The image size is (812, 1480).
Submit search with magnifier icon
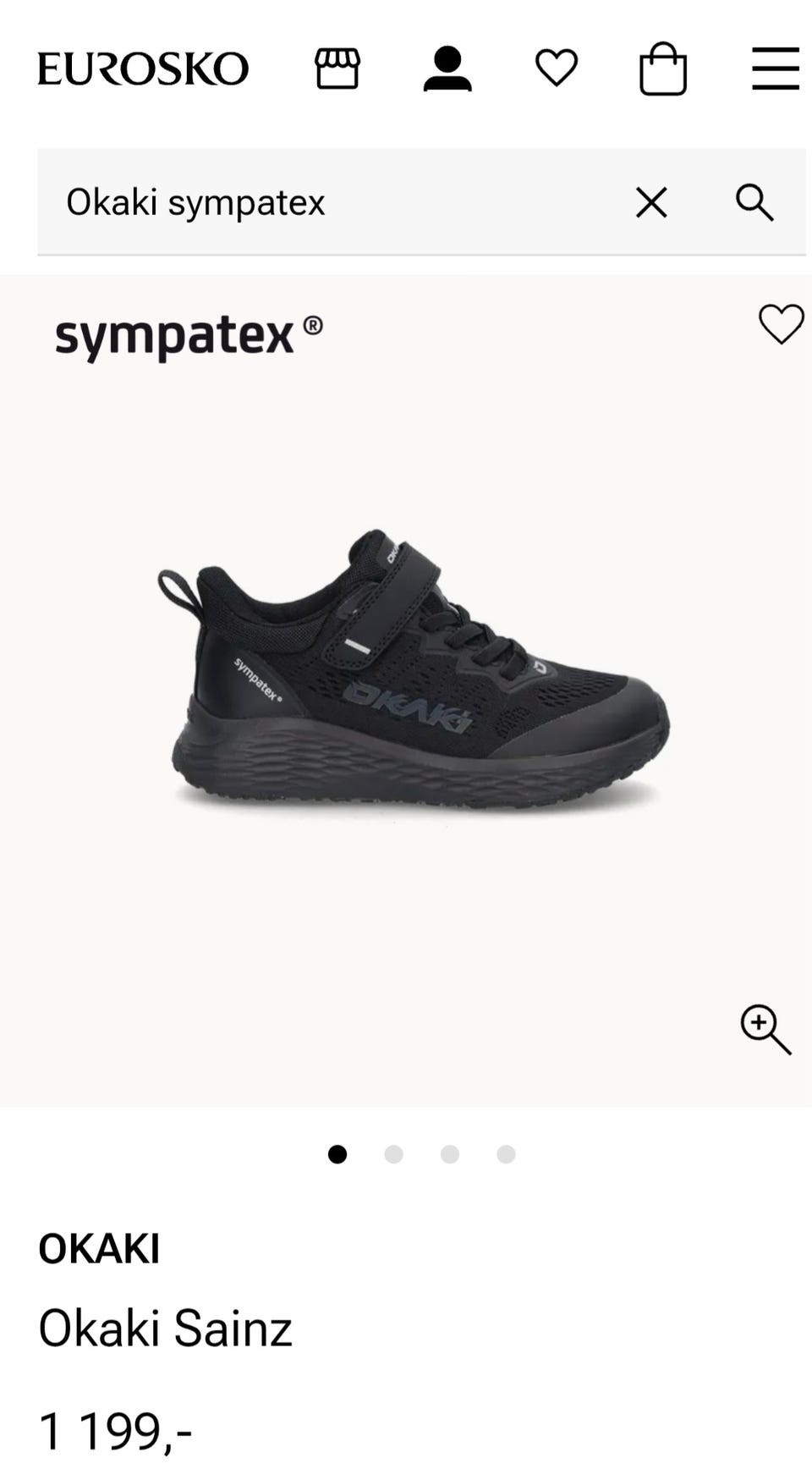coord(754,202)
